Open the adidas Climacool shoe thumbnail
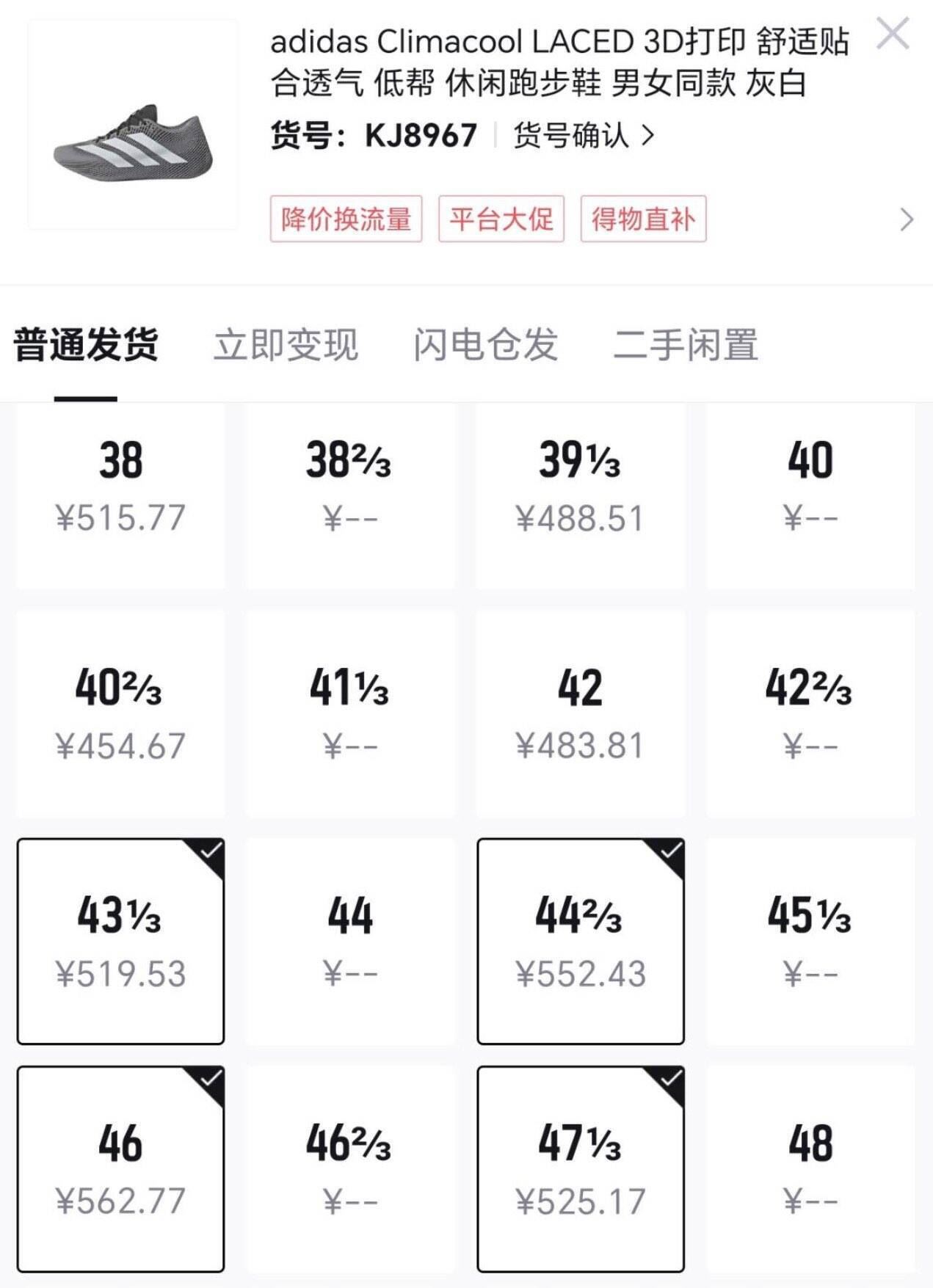This screenshot has height=1288, width=933. (x=133, y=125)
